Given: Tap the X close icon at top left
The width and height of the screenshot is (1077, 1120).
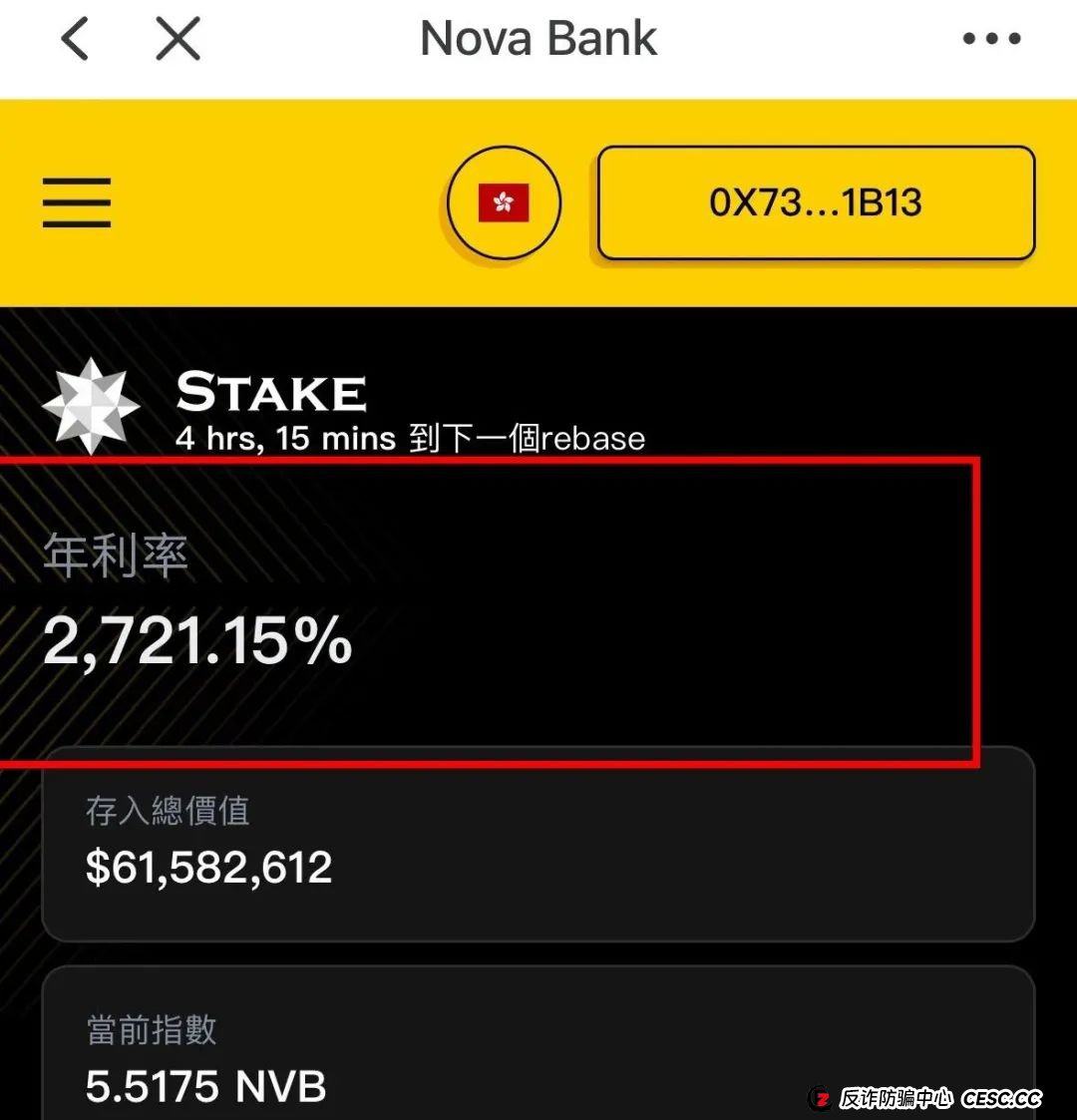Looking at the screenshot, I should pos(177,39).
